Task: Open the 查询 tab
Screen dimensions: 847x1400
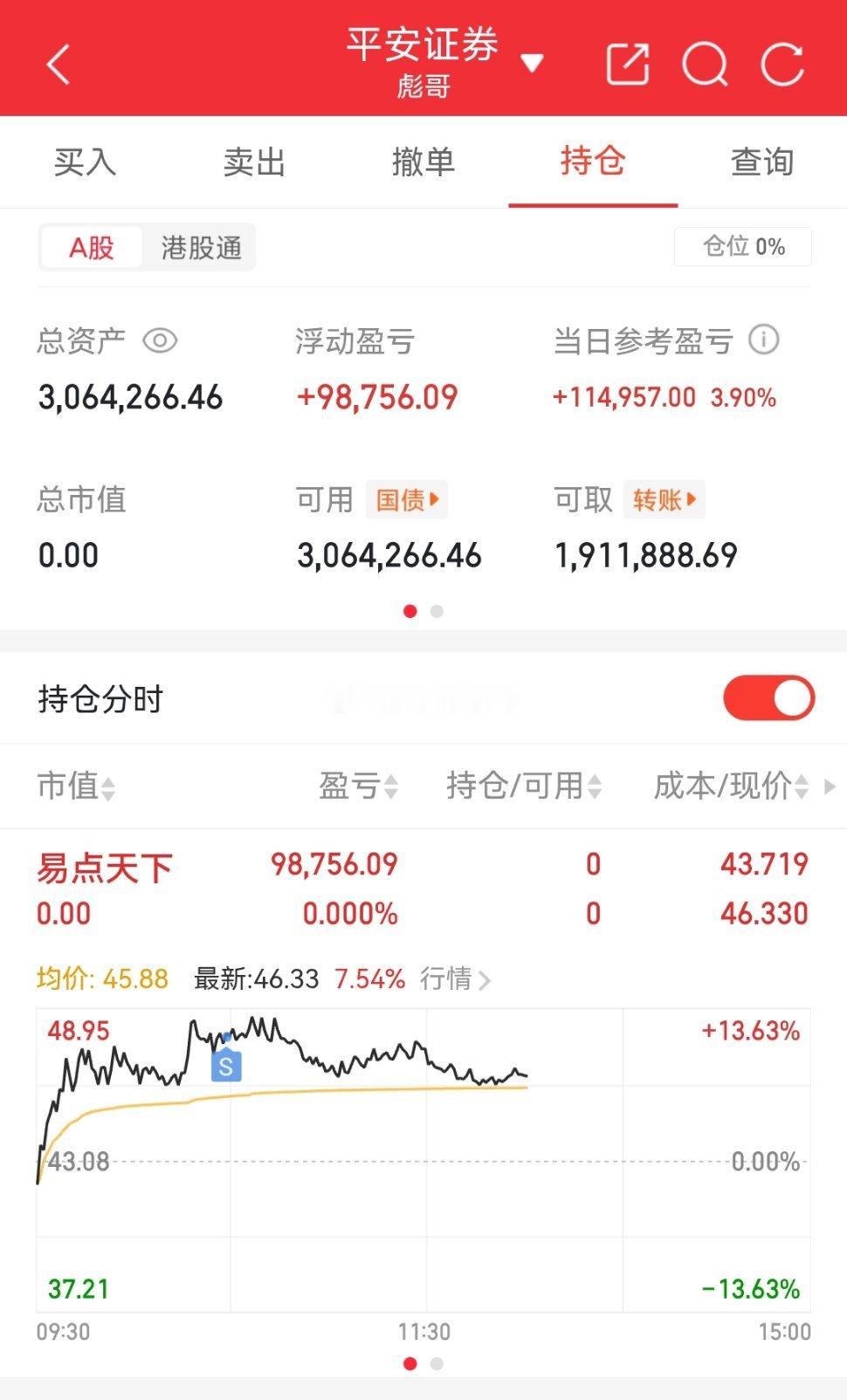Action: pos(761,162)
